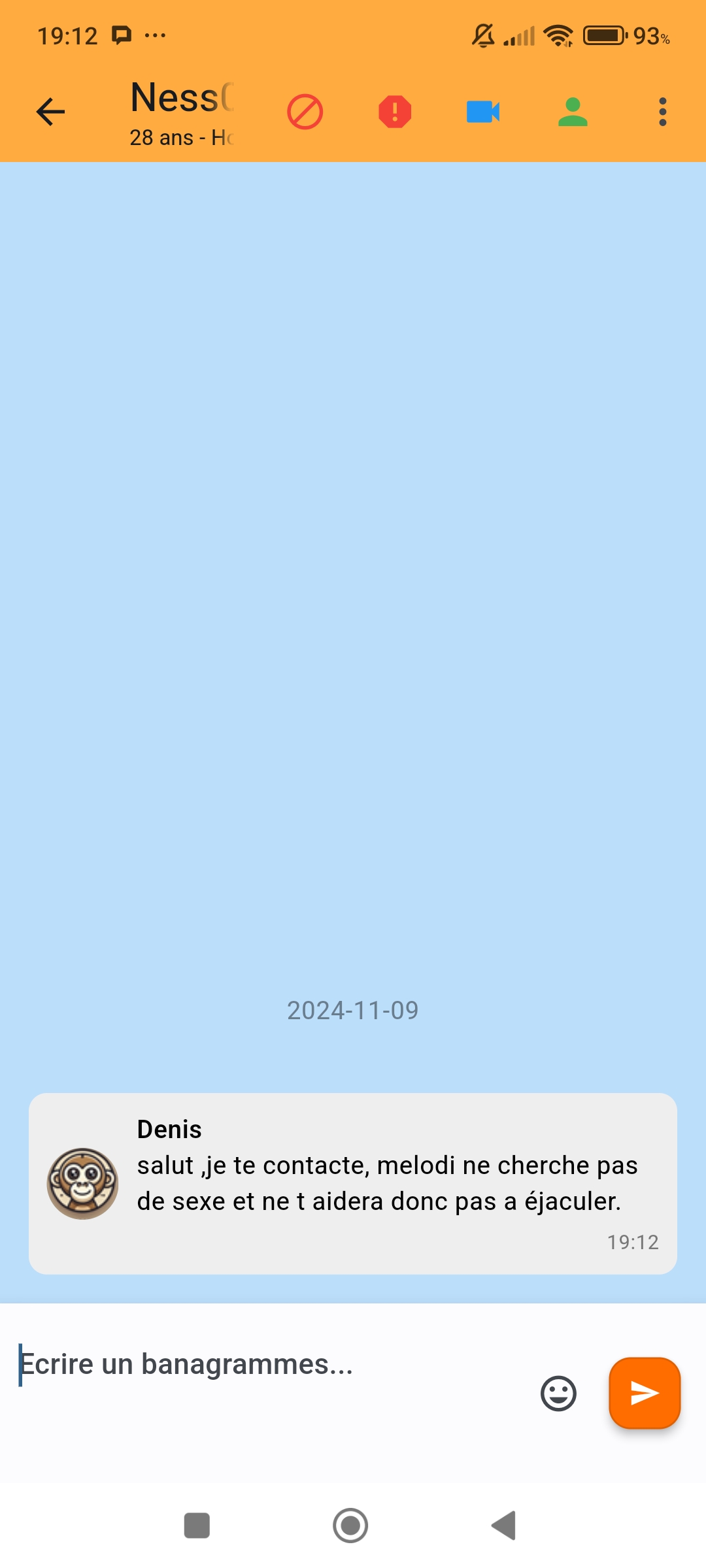Send the message with the orange button
The height and width of the screenshot is (1568, 706).
[x=645, y=1393]
